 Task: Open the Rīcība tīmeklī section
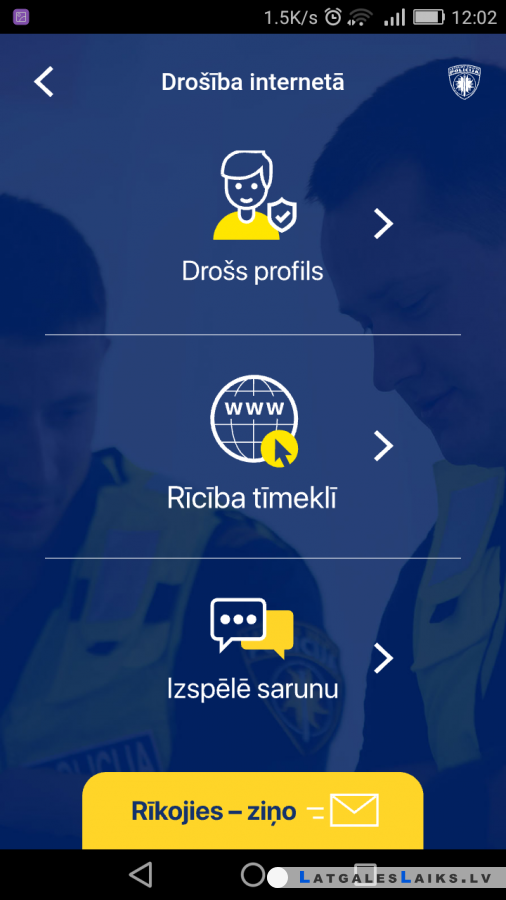click(253, 446)
